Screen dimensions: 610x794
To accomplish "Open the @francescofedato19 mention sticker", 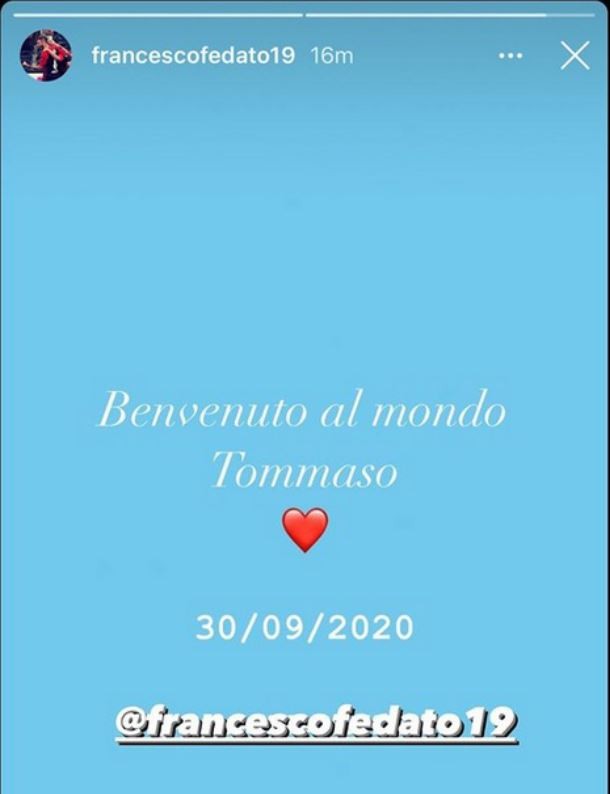I will coord(316,721).
